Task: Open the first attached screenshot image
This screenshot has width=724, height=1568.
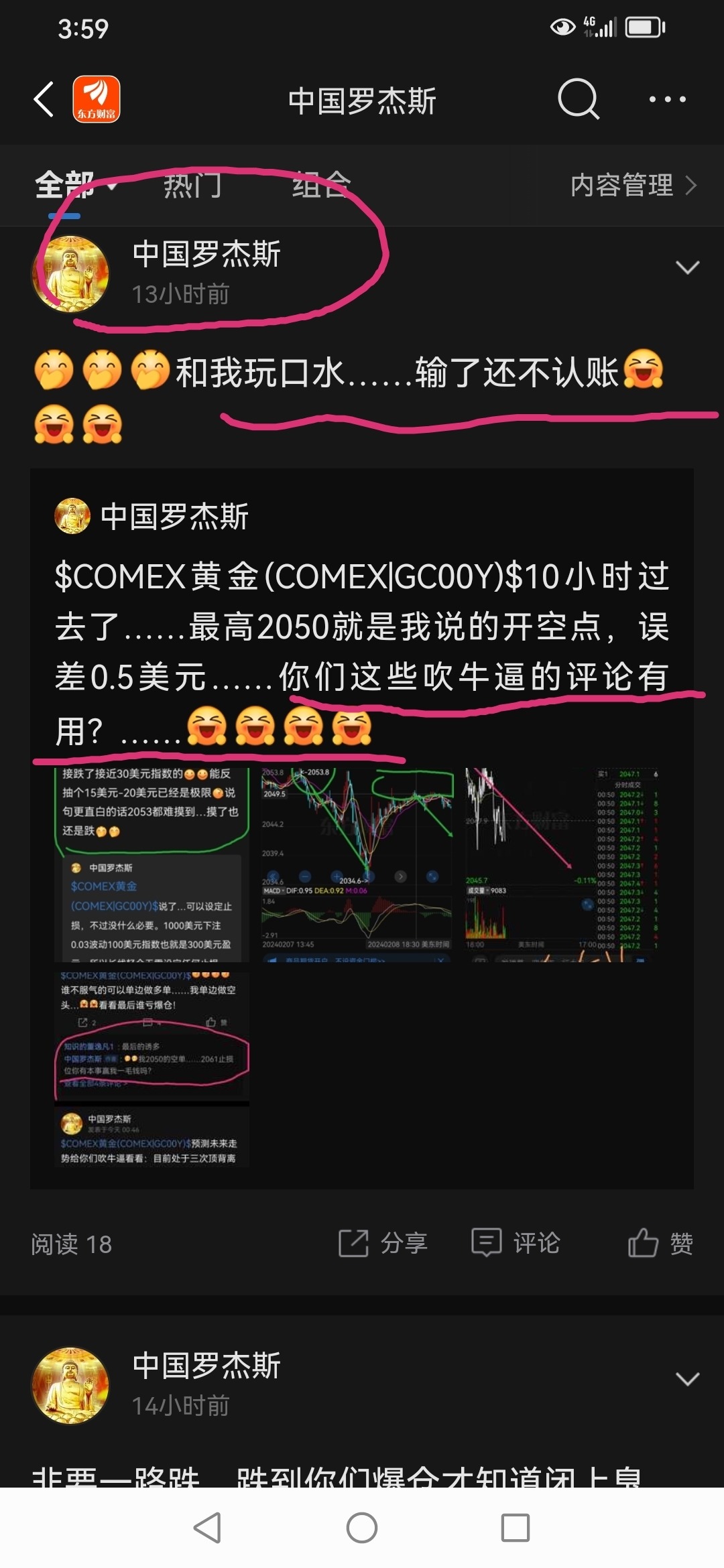Action: [152, 864]
